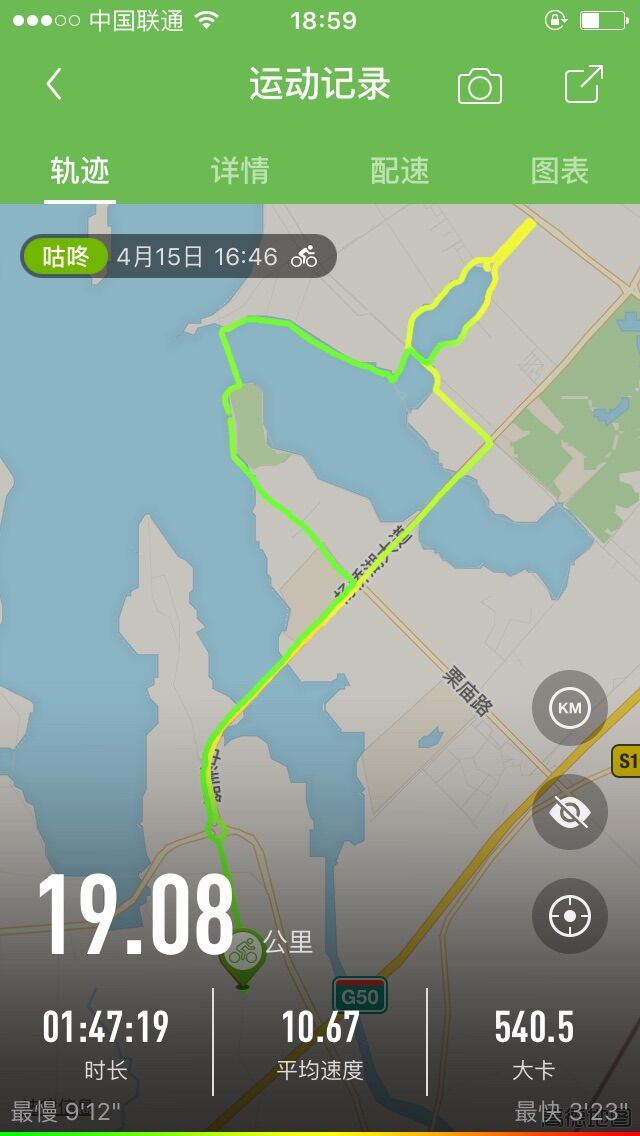Open the 配速 tab

click(400, 171)
